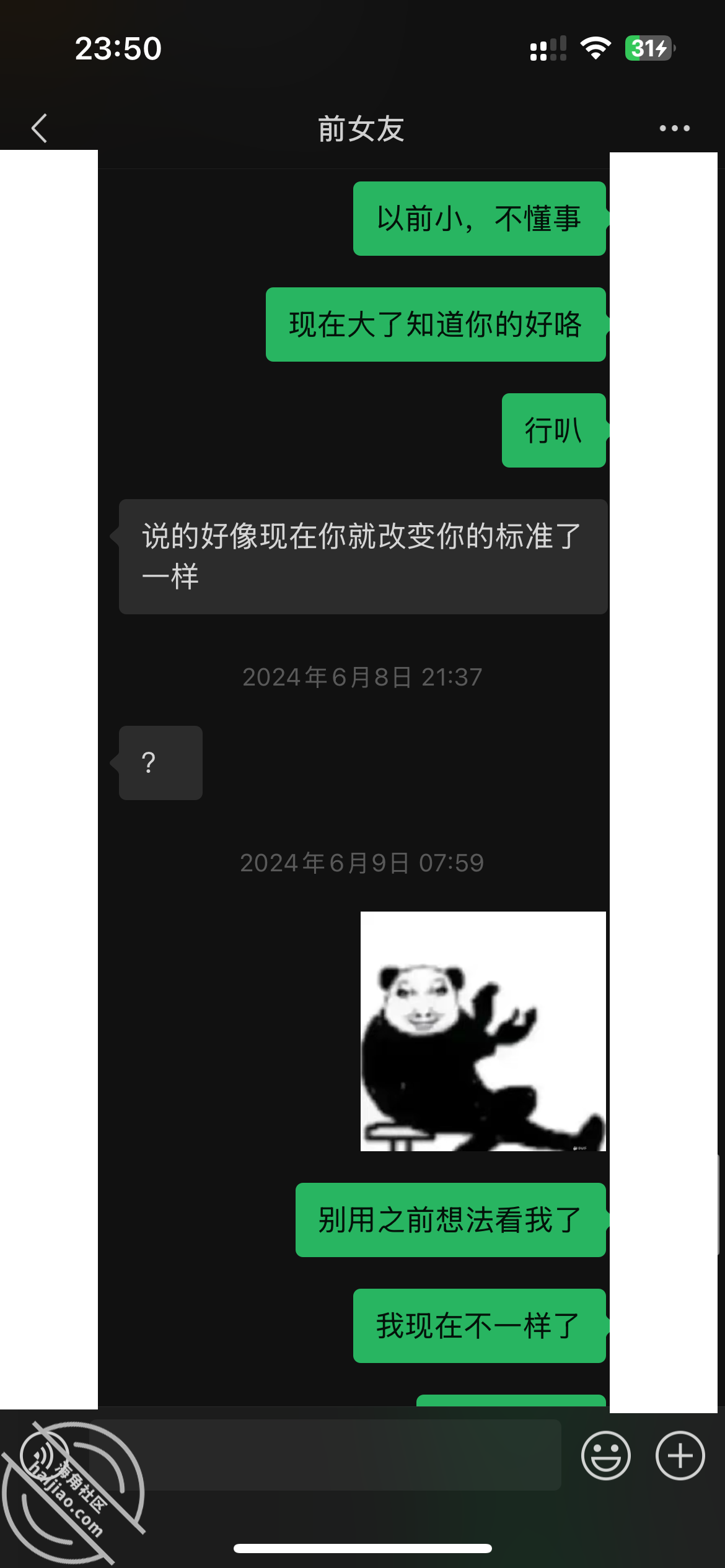This screenshot has height=1568, width=725.
Task: Tap the message input field
Action: 325,1455
